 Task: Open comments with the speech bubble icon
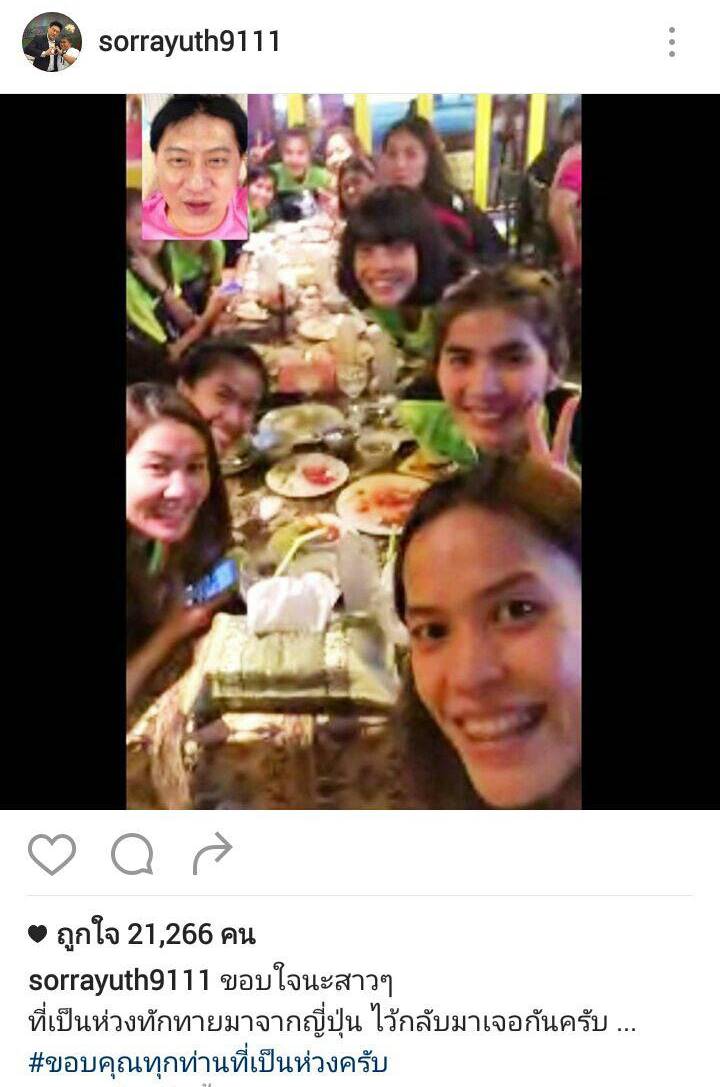[132, 854]
